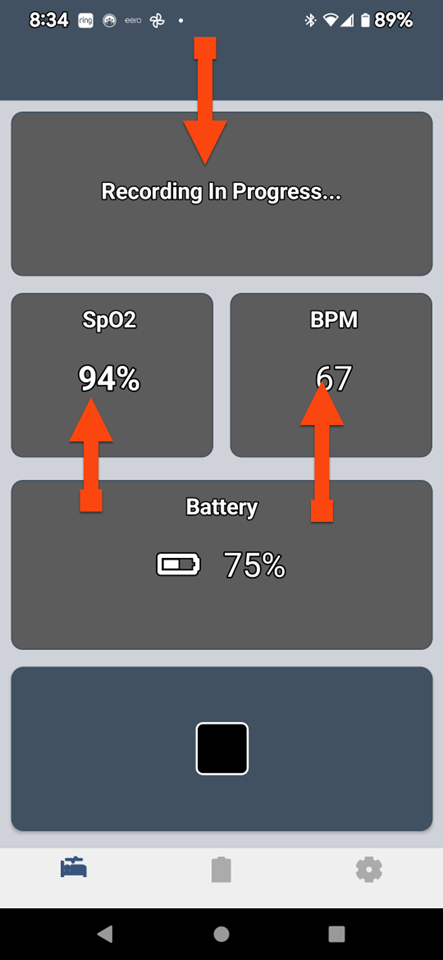The image size is (443, 960).
Task: Switch to the sleep bed tab
Action: coord(74,868)
